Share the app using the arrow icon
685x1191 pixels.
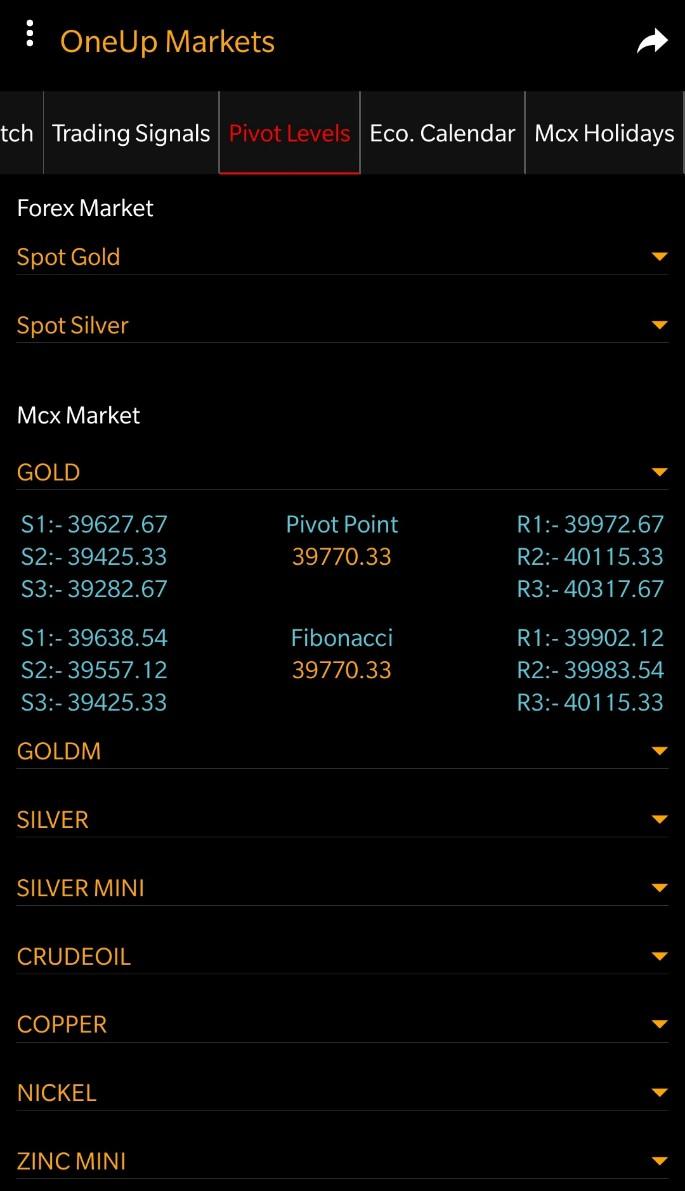652,41
